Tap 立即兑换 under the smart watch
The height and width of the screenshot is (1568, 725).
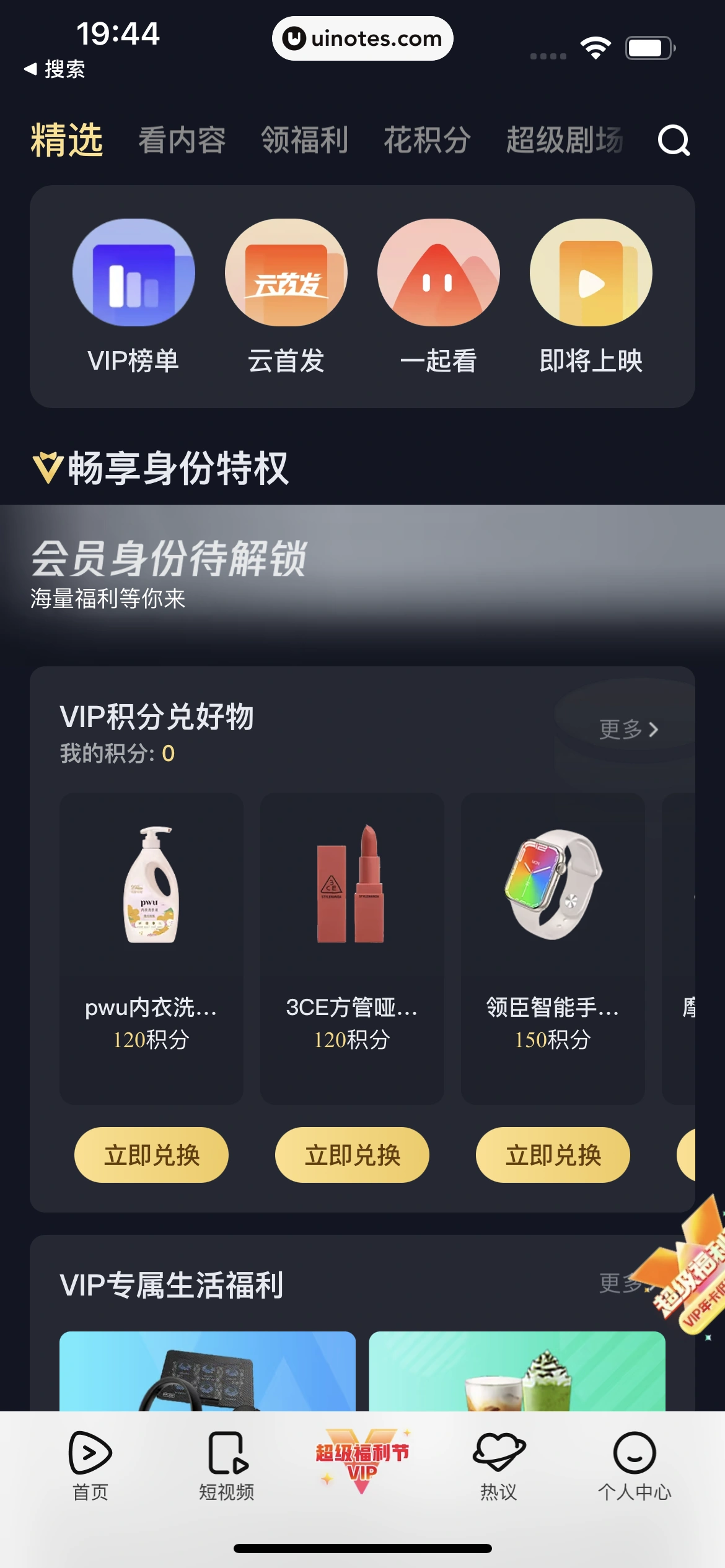point(552,1154)
